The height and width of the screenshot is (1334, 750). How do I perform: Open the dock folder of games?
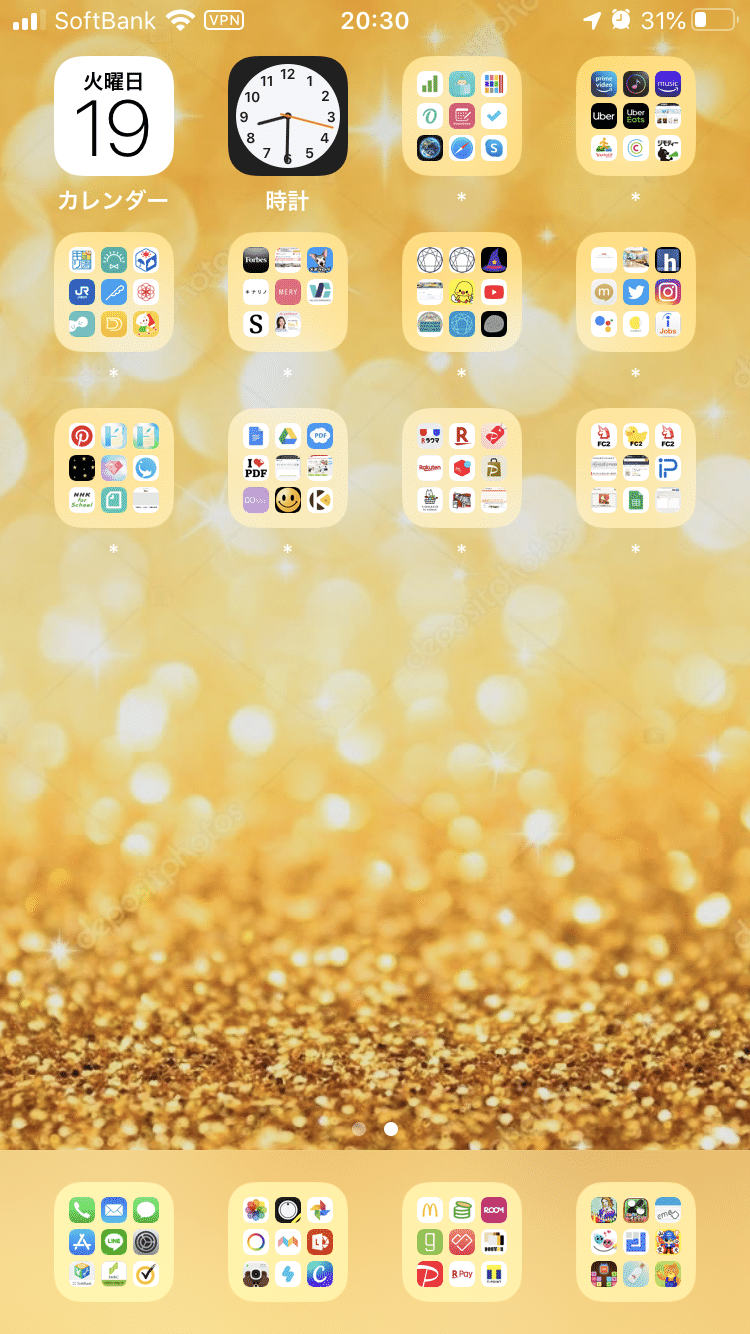coord(635,1242)
